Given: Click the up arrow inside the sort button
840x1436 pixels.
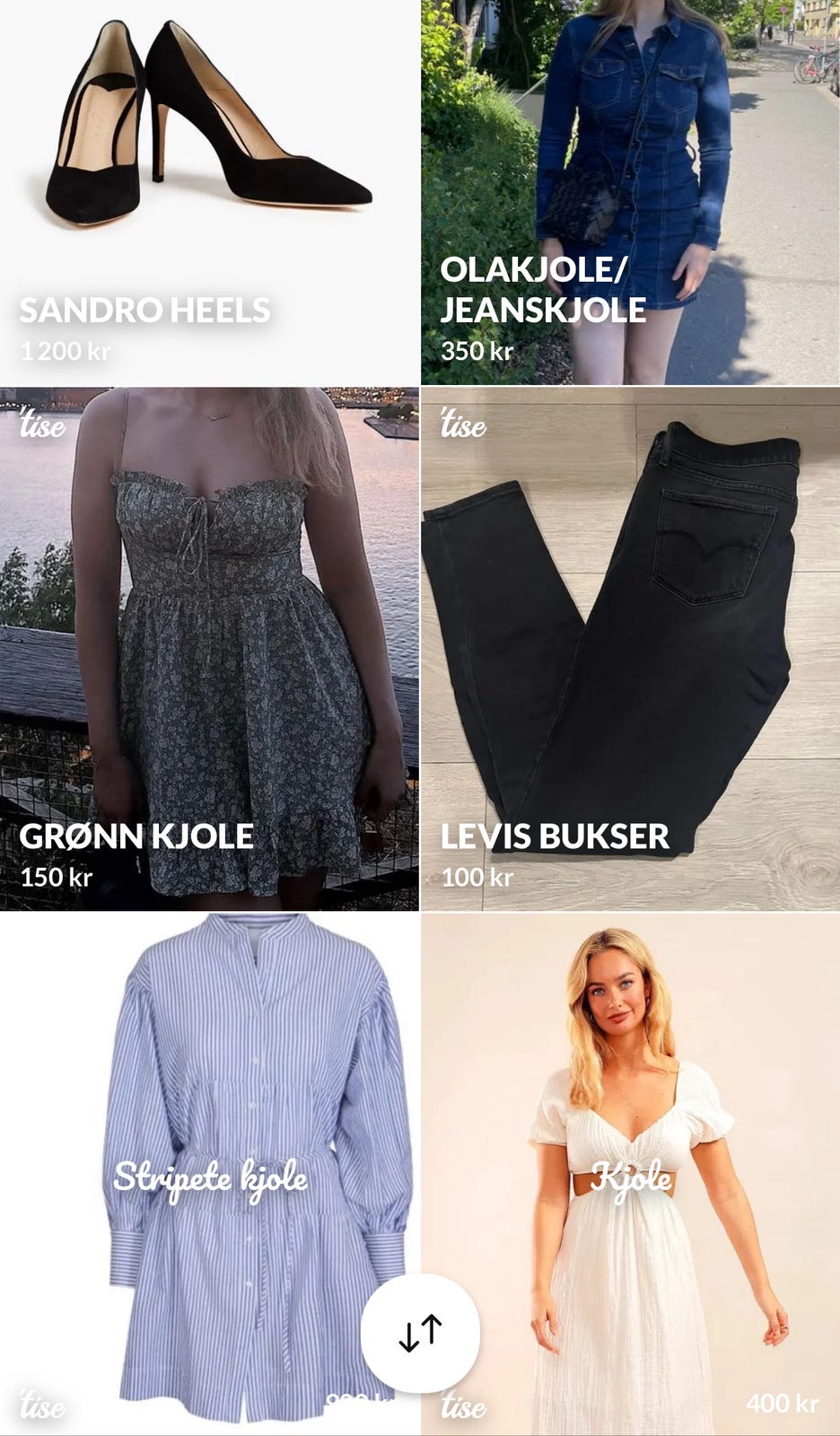Looking at the screenshot, I should [433, 1327].
